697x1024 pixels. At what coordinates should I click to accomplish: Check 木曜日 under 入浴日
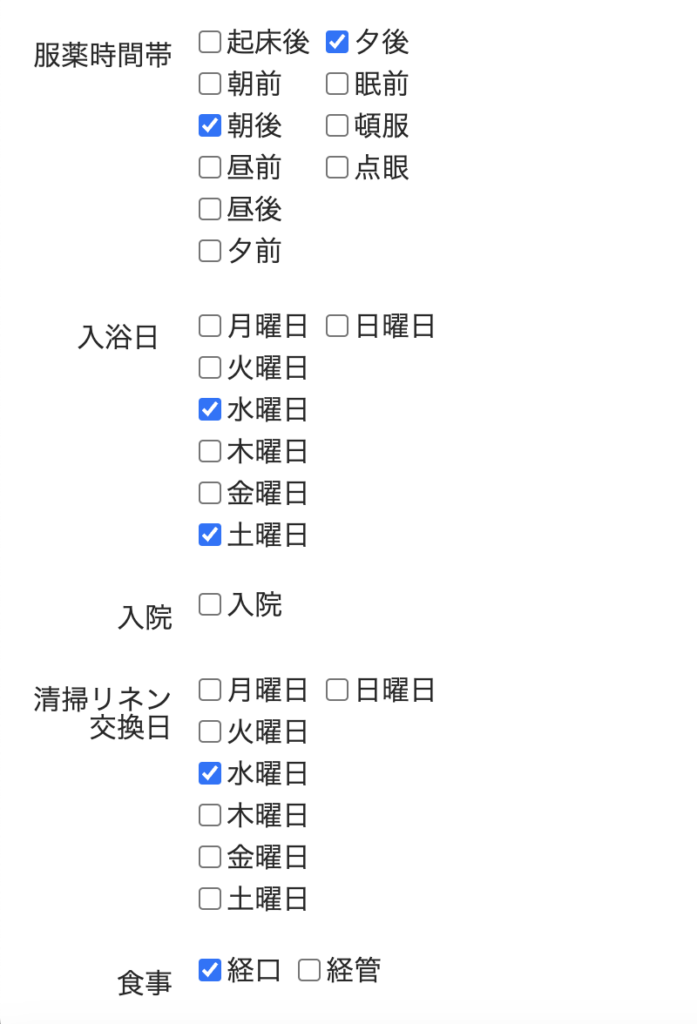pos(209,451)
